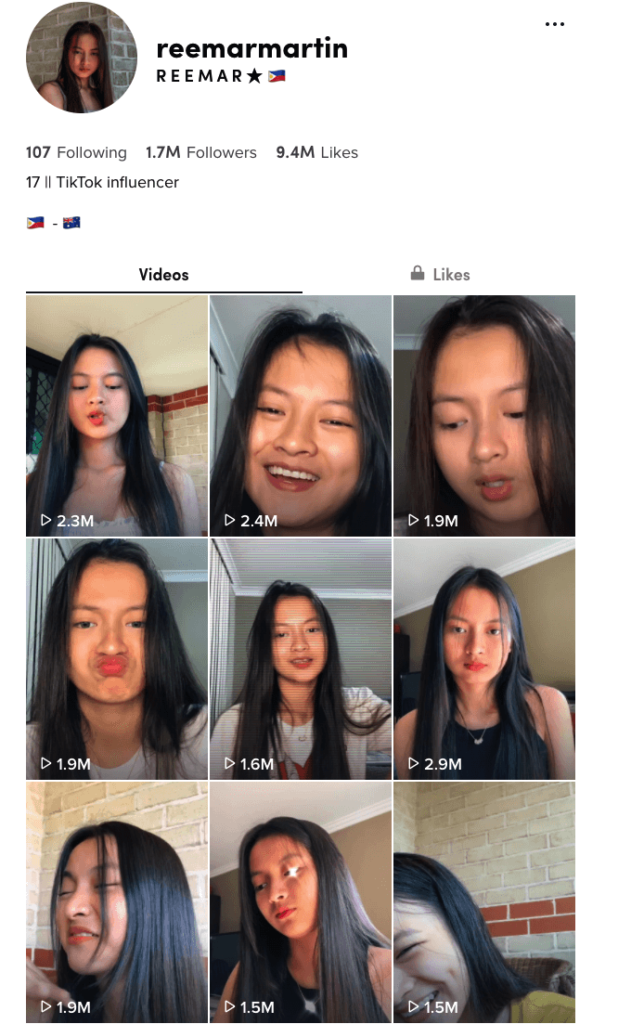The image size is (644, 1024).
Task: Watch the video with 1.6M views
Action: 300,659
